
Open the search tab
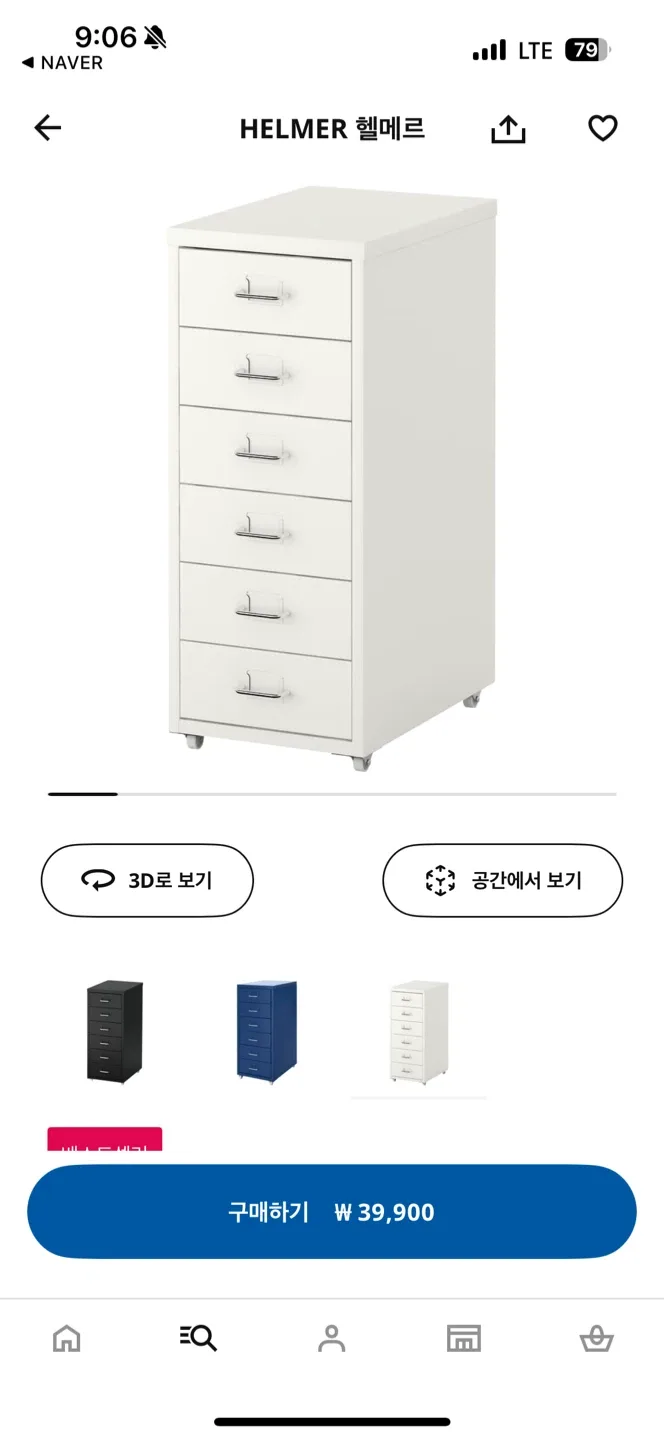[x=199, y=1338]
